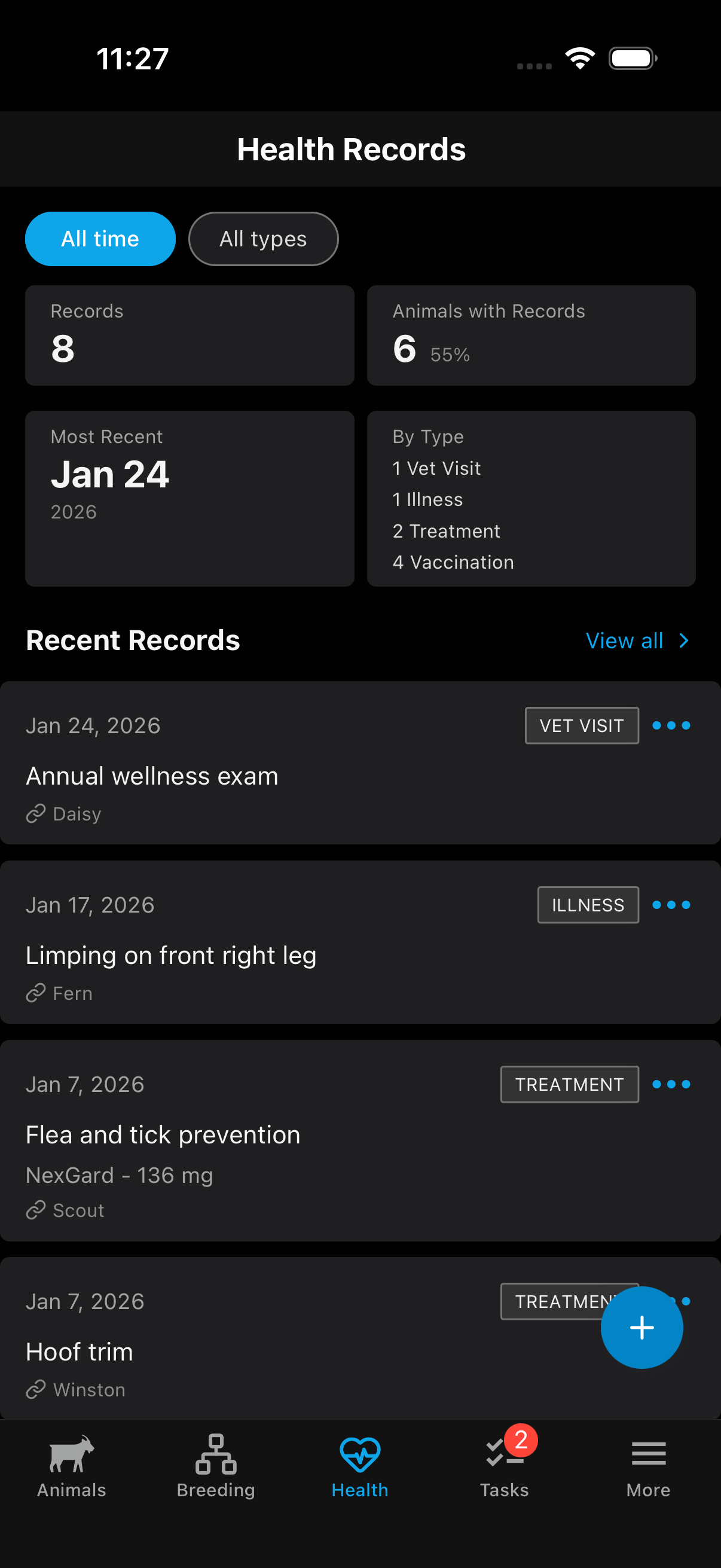Tap the add record plus button

(642, 1328)
